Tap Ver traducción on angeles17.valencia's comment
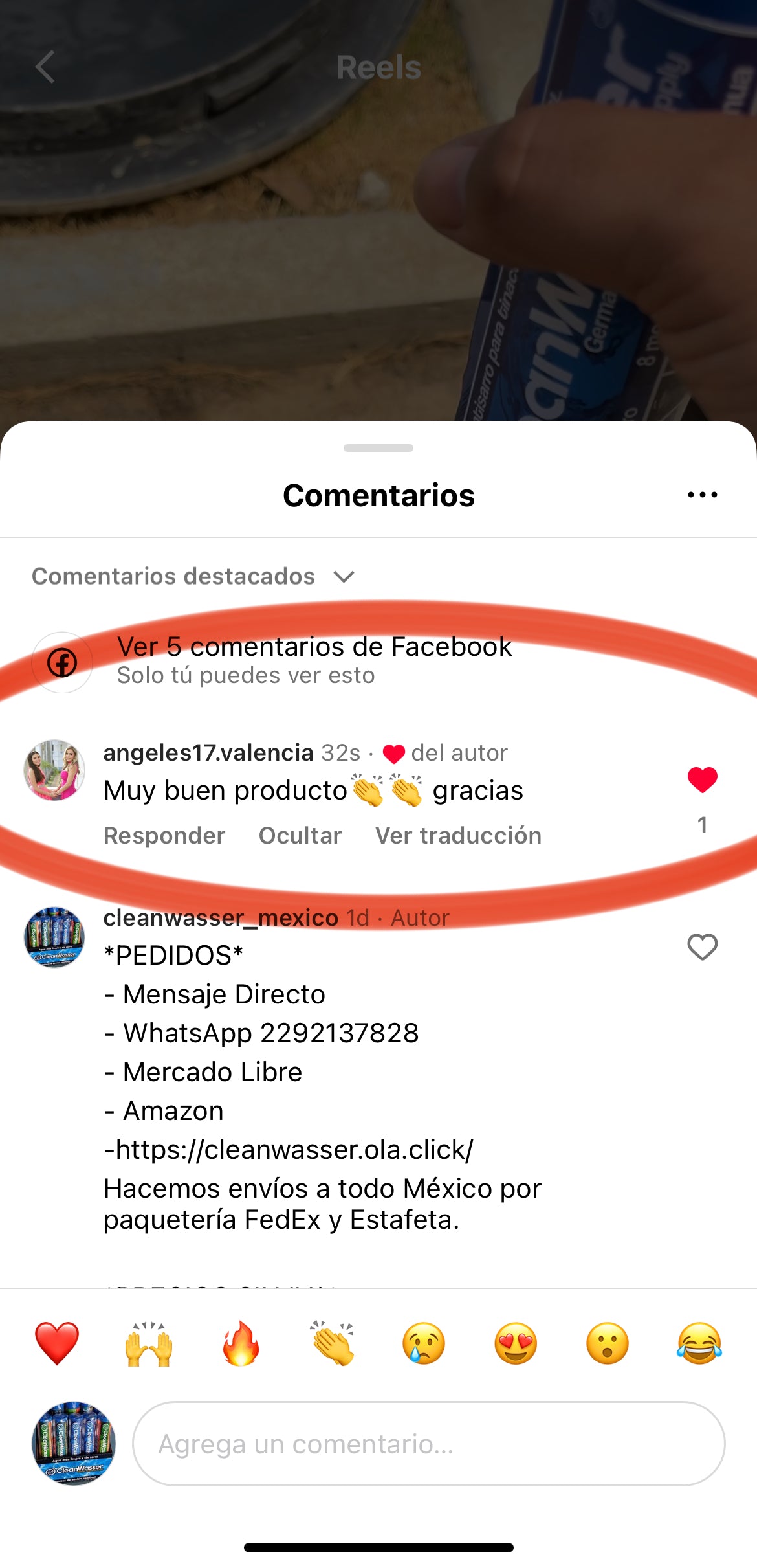Image resolution: width=757 pixels, height=1568 pixels. coord(458,836)
